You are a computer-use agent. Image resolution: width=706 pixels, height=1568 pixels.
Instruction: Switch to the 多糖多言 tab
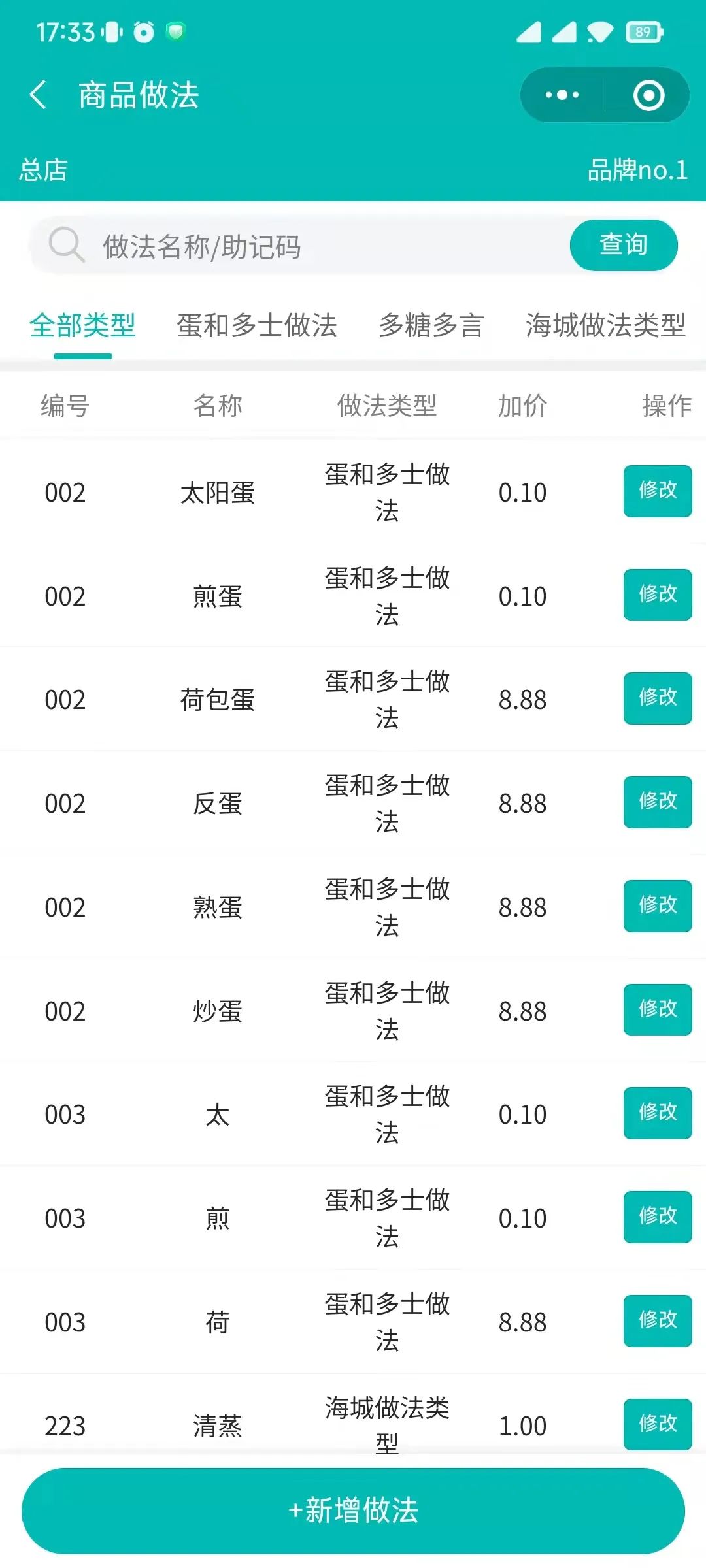click(431, 325)
